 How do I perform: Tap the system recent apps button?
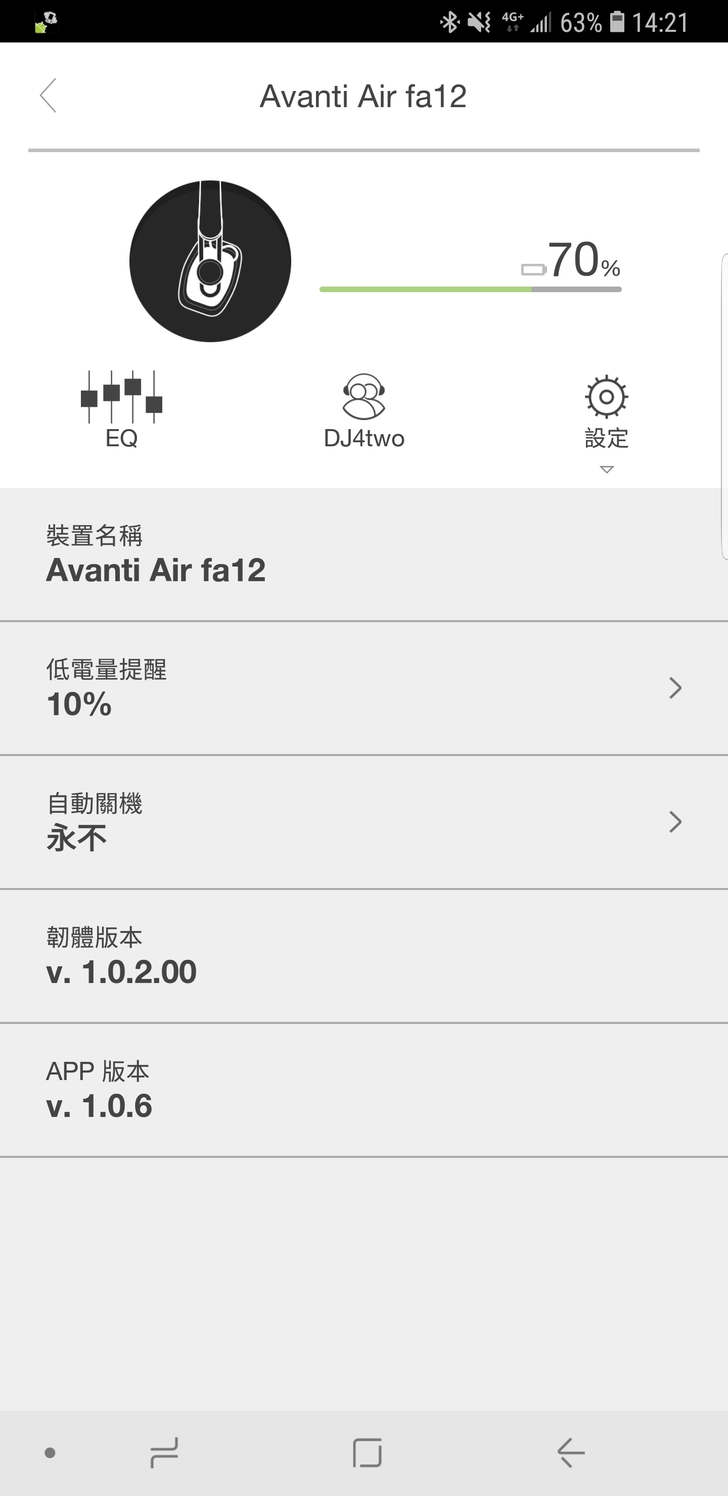[x=164, y=1452]
